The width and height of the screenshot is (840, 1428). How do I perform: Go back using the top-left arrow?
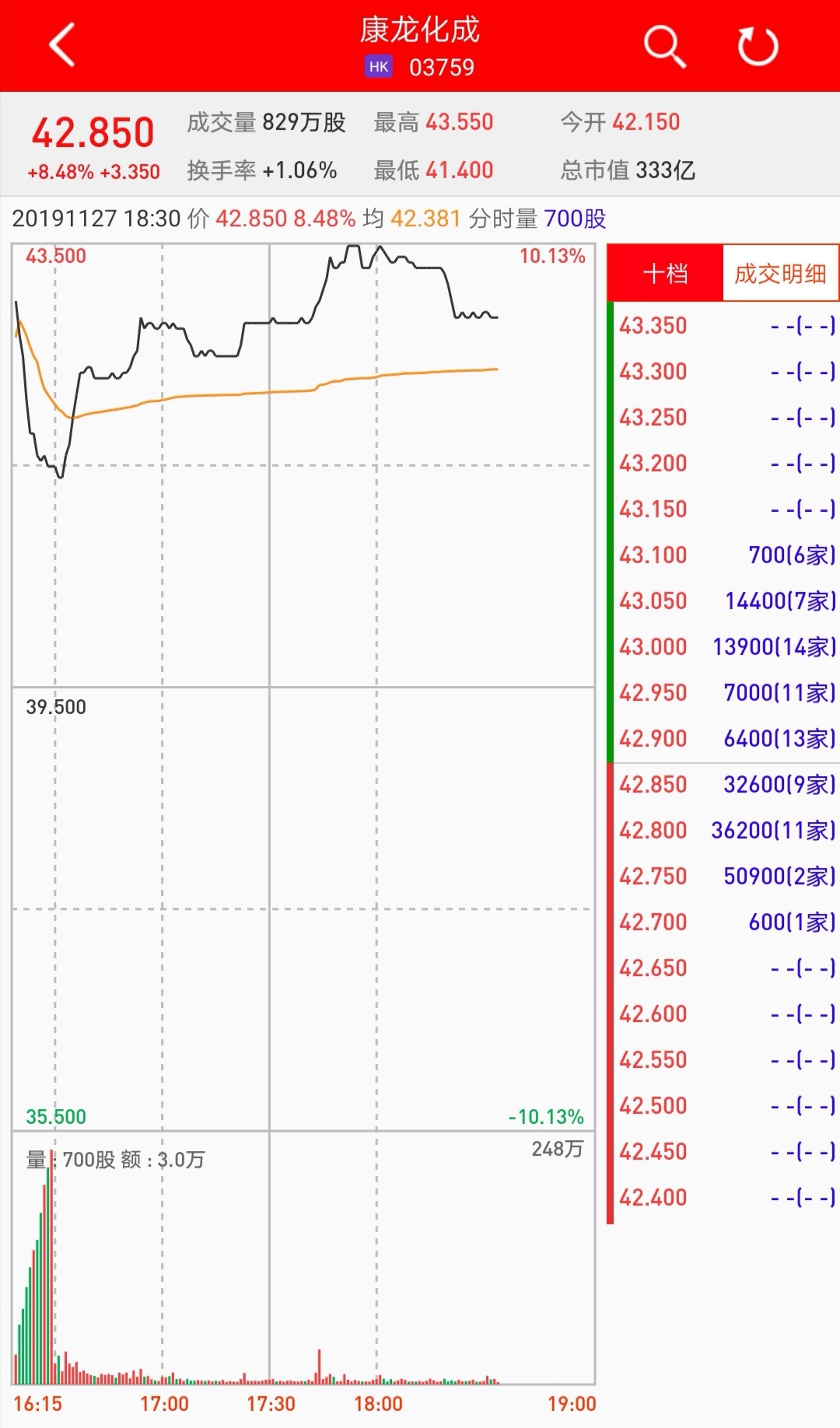[x=61, y=45]
